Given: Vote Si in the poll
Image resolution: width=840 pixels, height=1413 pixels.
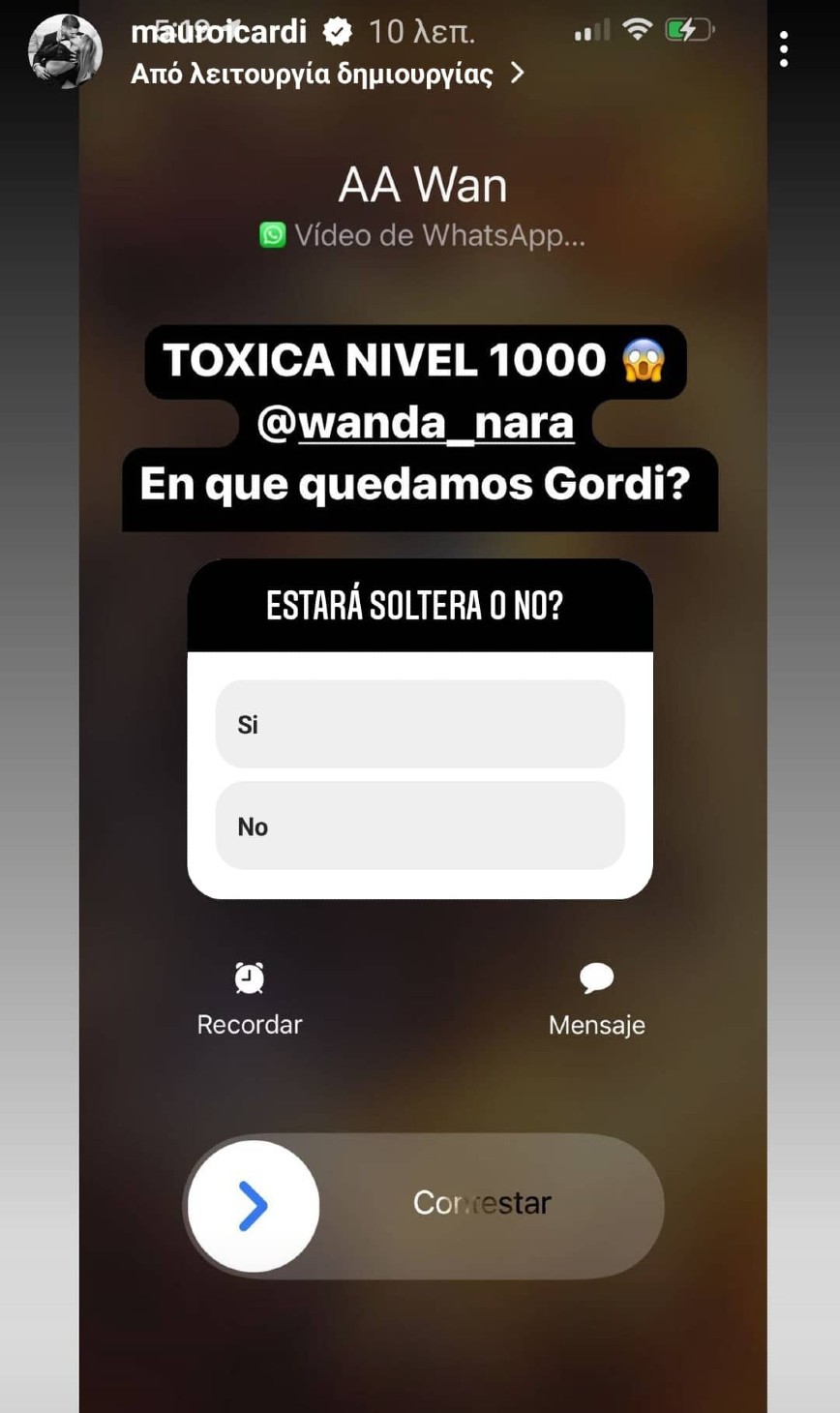Looking at the screenshot, I should (x=419, y=724).
